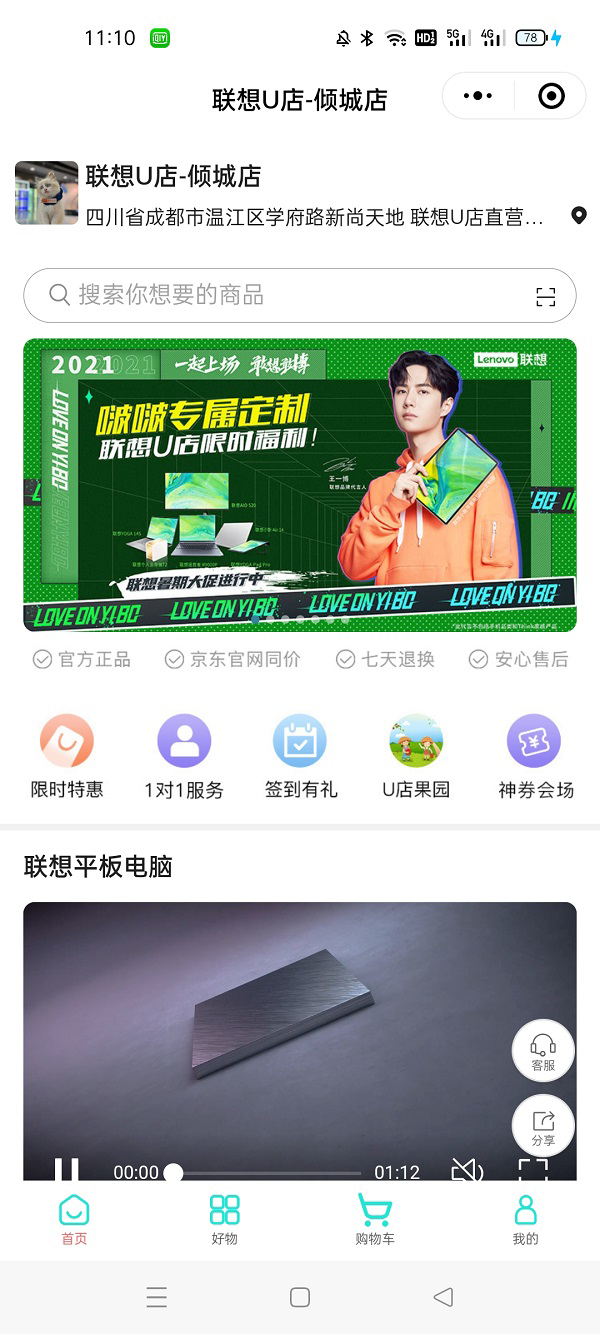The height and width of the screenshot is (1334, 600).
Task: Open the store location pin
Action: click(579, 216)
